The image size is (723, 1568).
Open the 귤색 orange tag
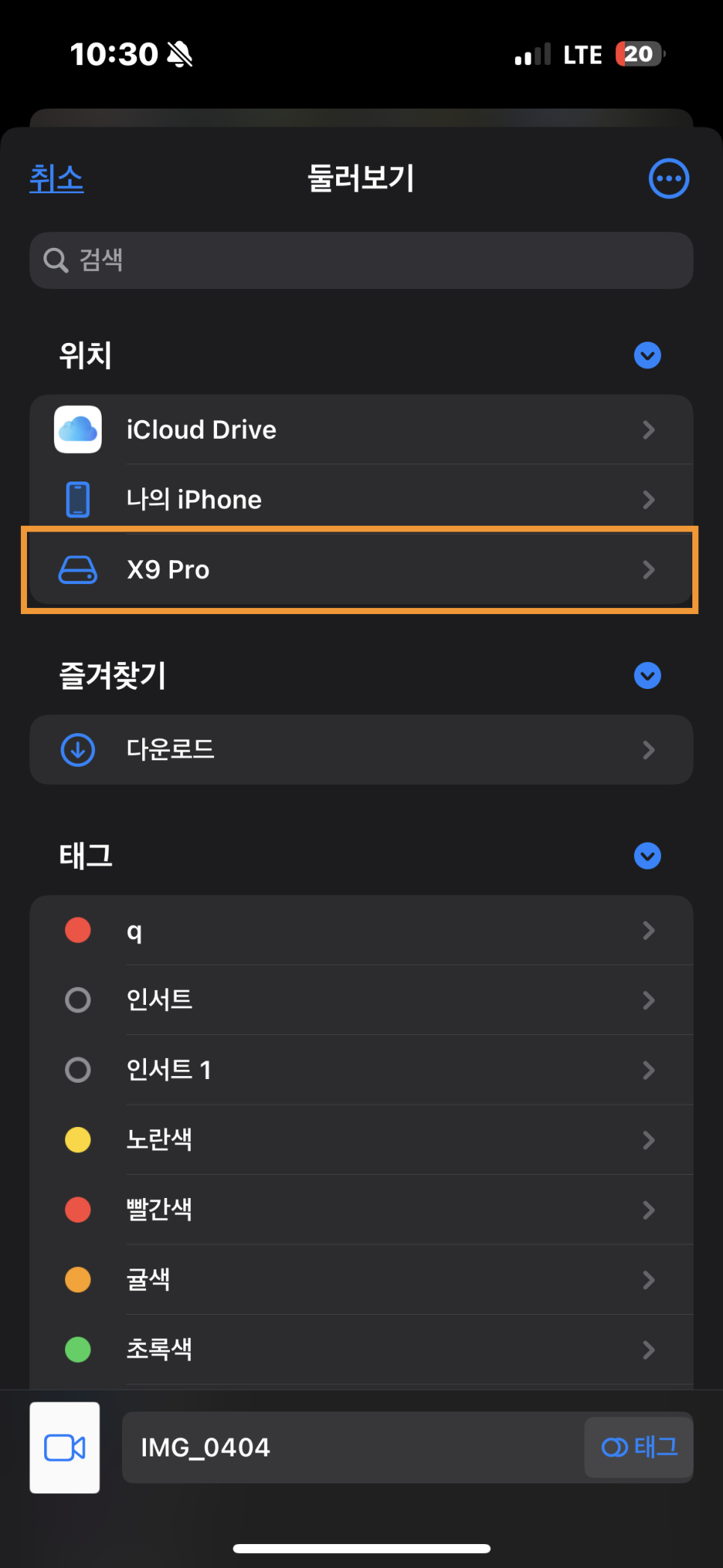pyautogui.click(x=361, y=1279)
